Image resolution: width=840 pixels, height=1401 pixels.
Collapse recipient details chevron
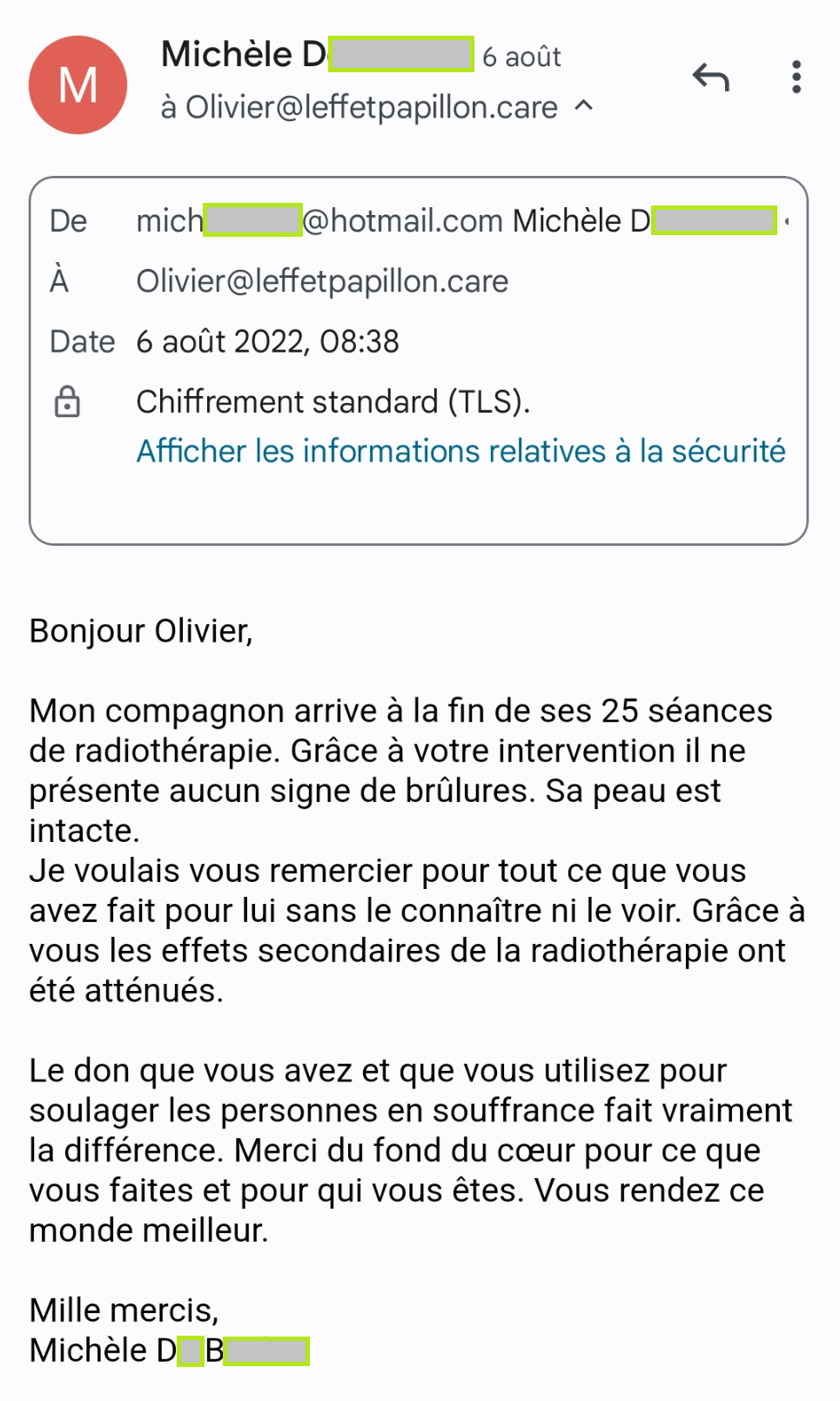(x=585, y=106)
